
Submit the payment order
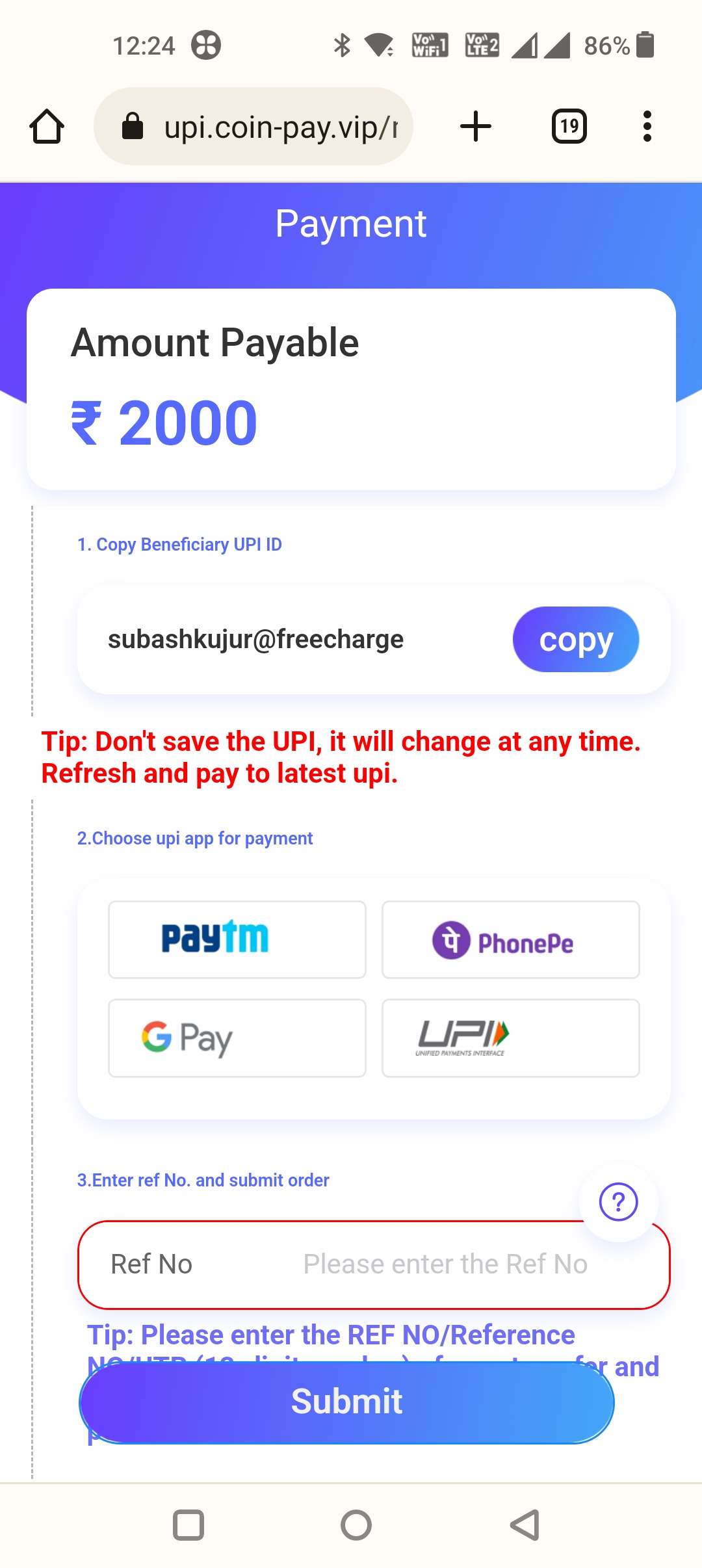(x=346, y=1402)
